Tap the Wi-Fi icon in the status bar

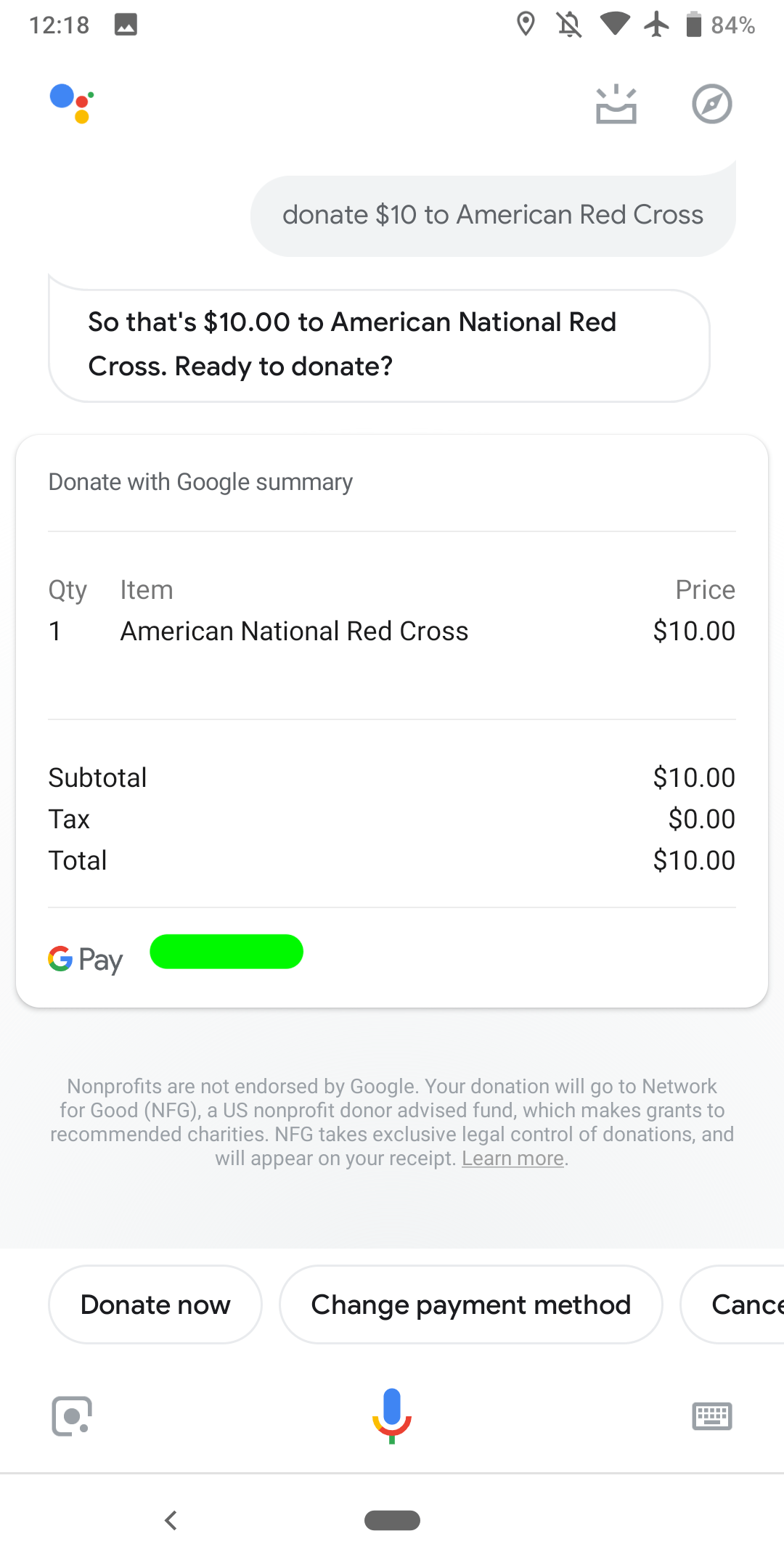tap(613, 24)
